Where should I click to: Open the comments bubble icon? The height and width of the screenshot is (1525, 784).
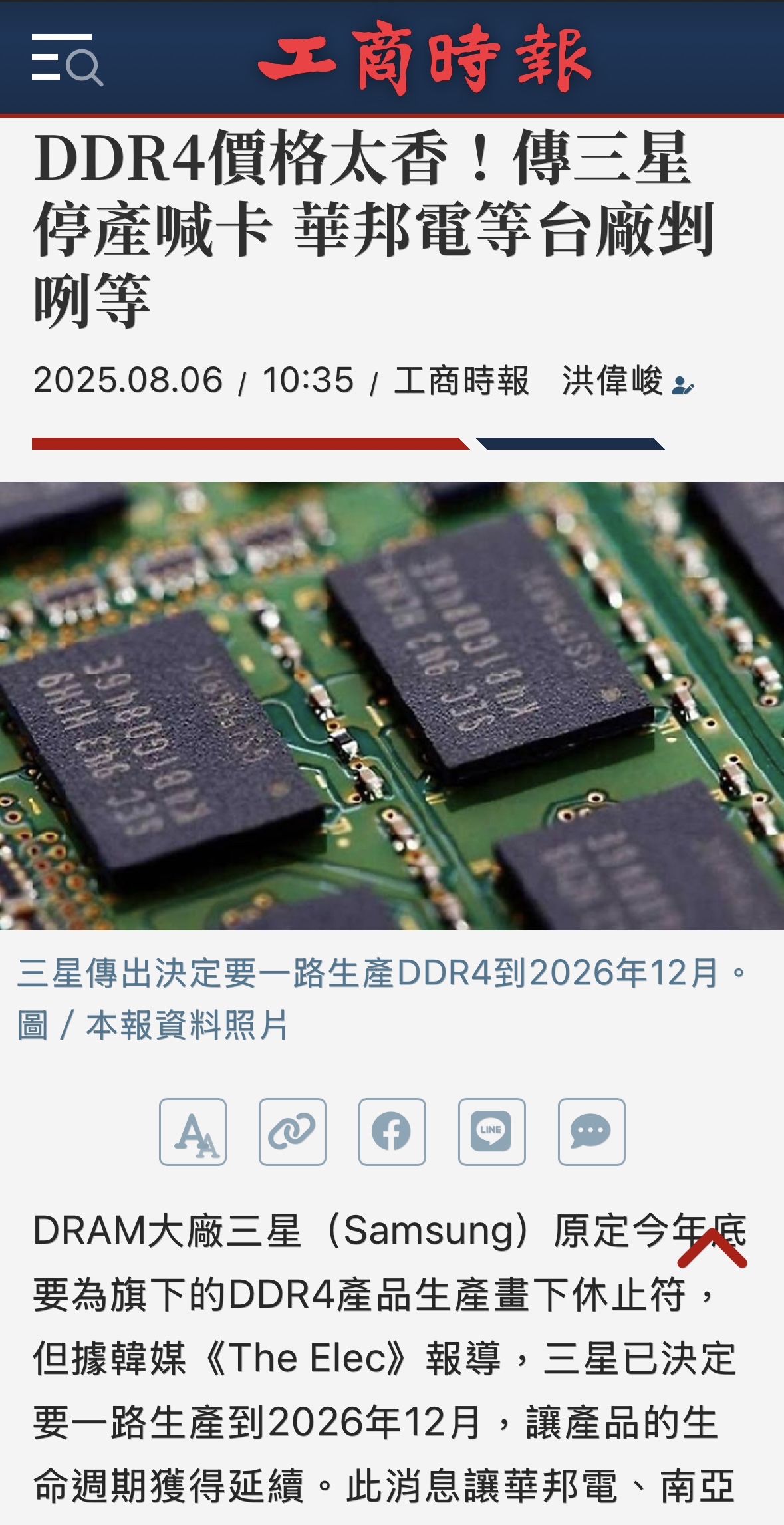tap(591, 1132)
